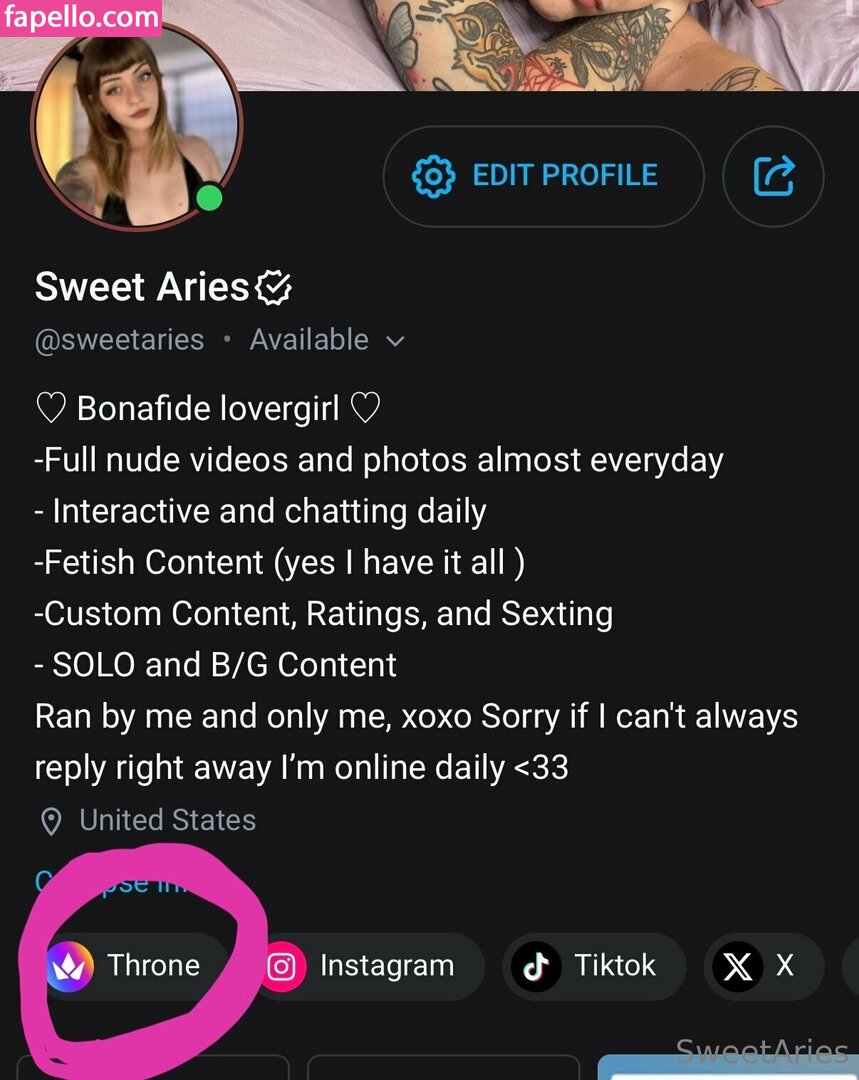Tap the Edit Profile button
This screenshot has width=859, height=1080.
click(x=543, y=177)
